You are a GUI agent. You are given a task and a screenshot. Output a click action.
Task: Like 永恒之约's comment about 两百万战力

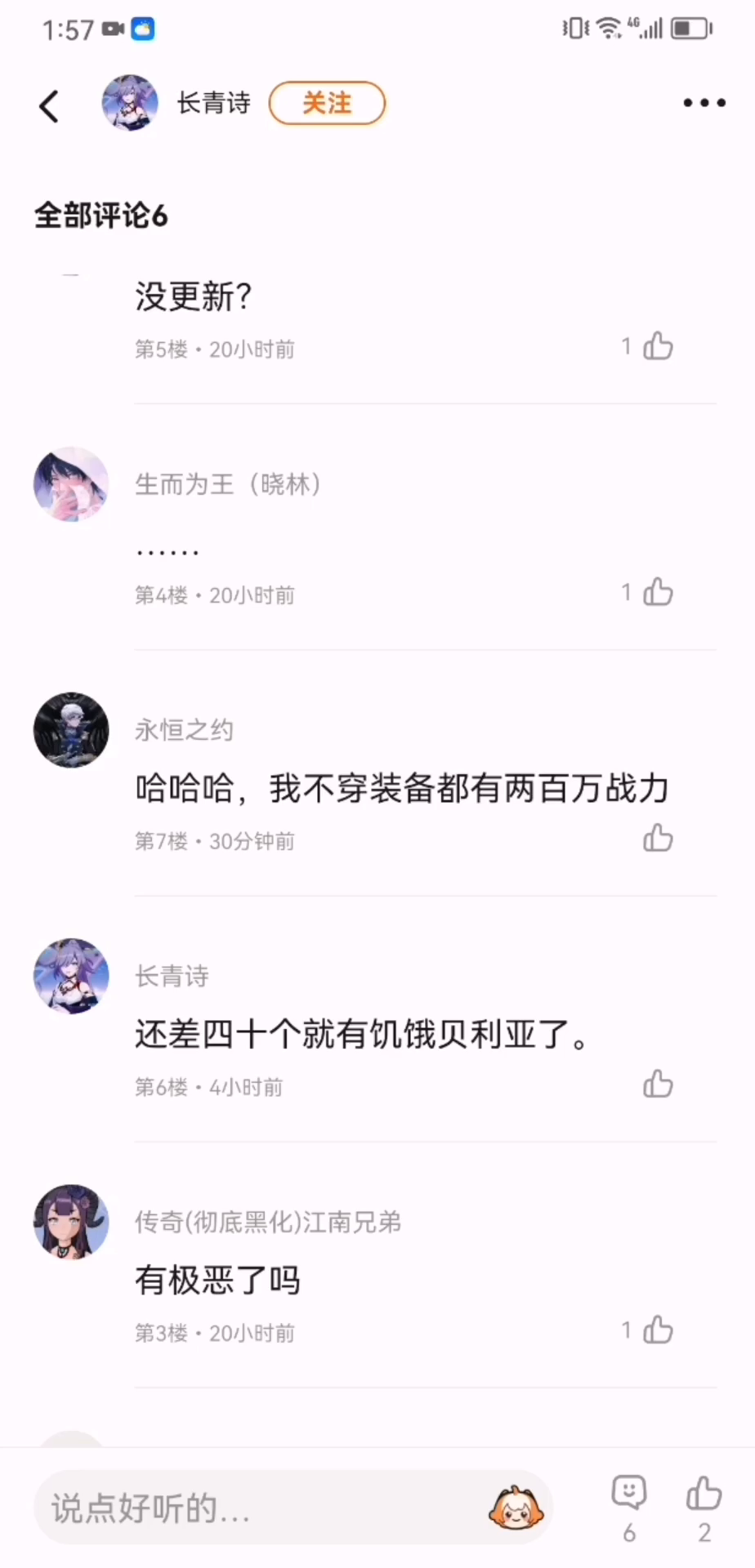coord(657,838)
